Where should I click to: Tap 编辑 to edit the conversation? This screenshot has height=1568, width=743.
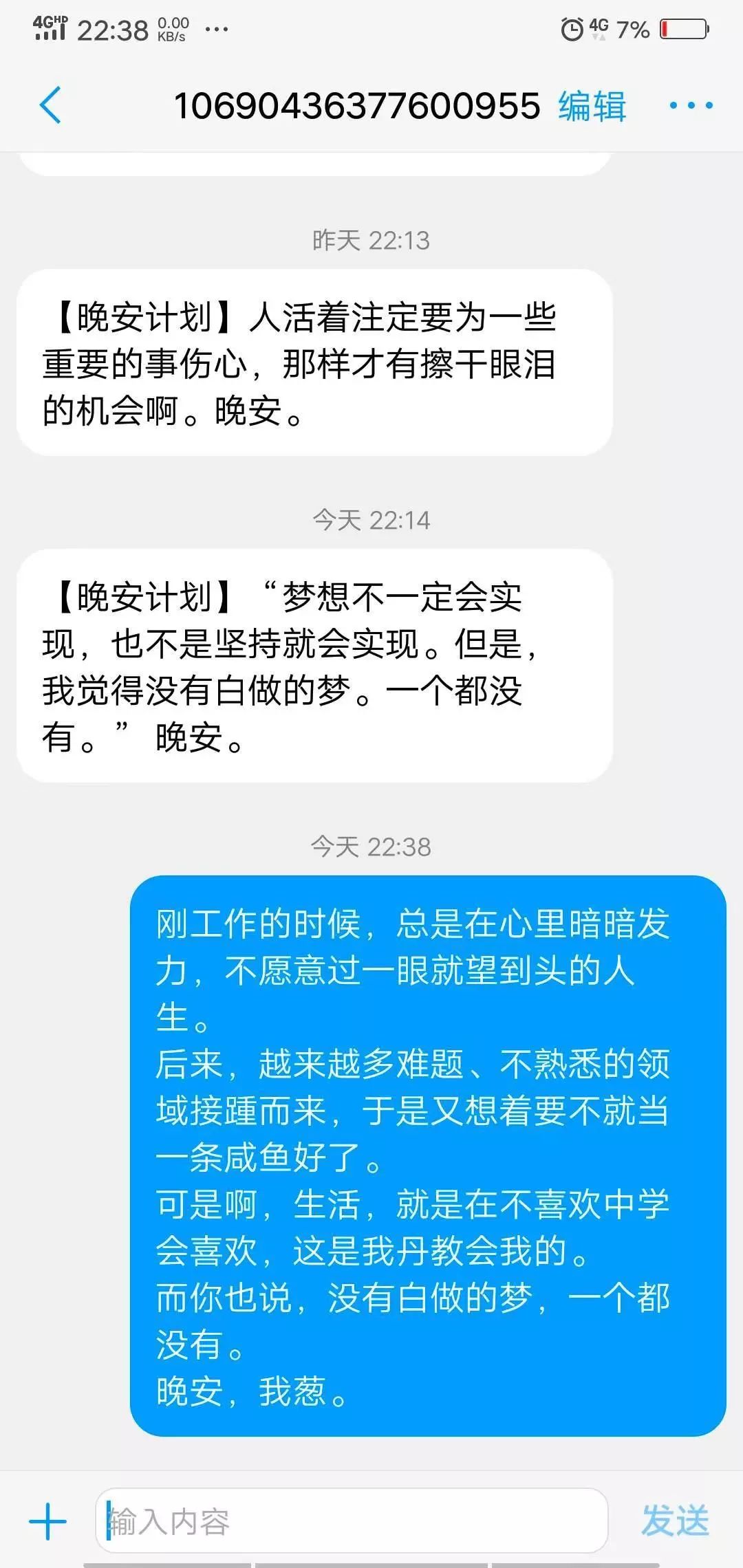(592, 106)
